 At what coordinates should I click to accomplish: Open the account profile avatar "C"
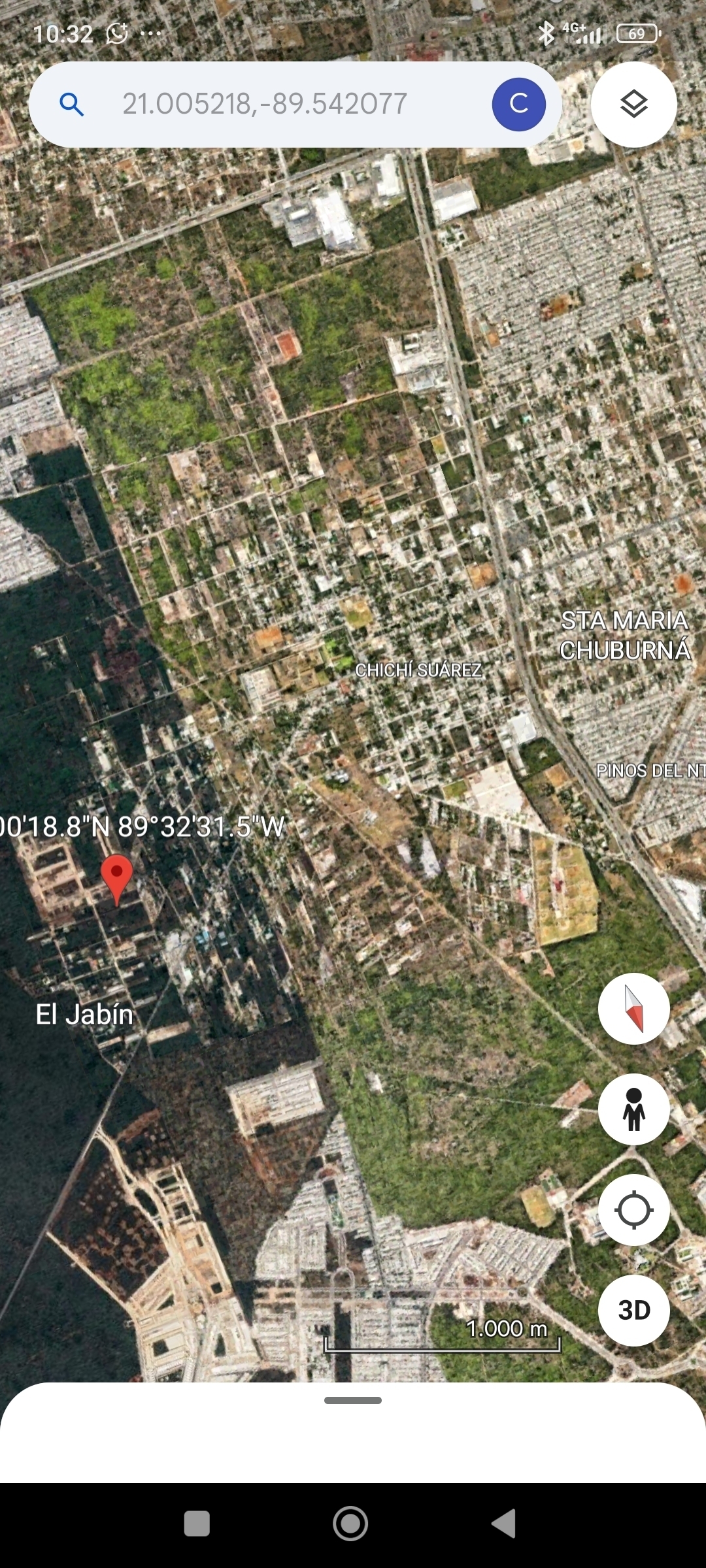[x=518, y=105]
